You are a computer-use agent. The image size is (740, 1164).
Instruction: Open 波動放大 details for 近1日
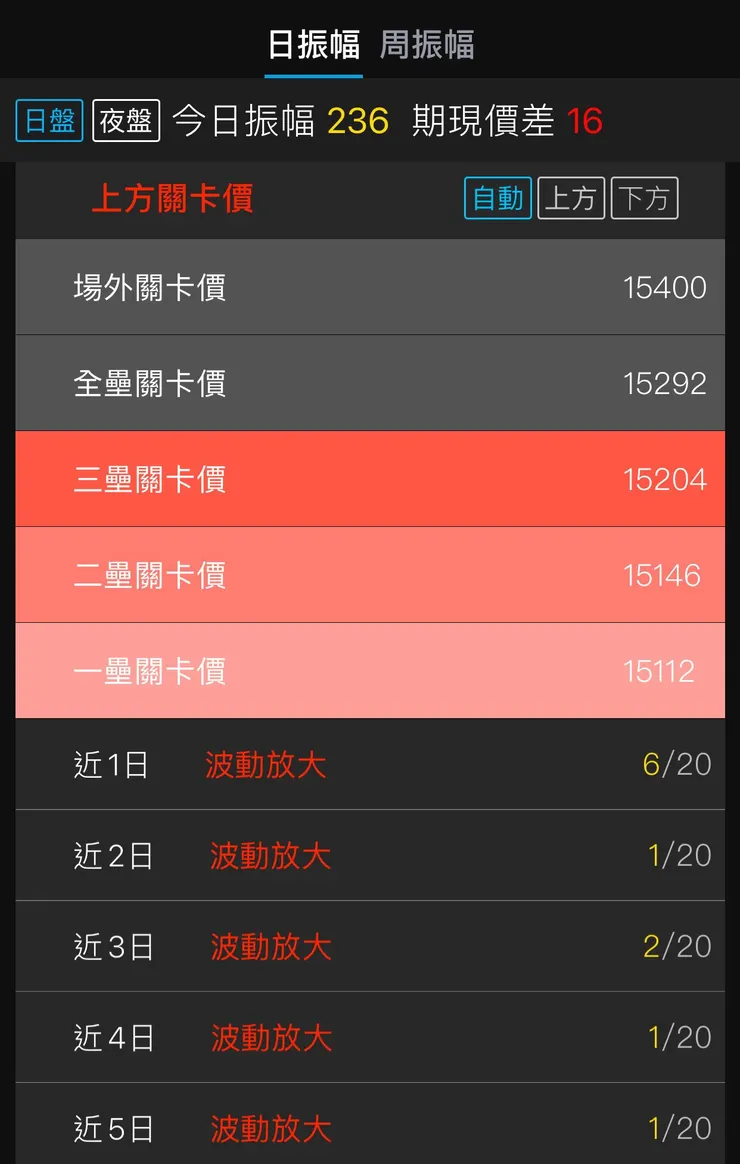[x=370, y=764]
